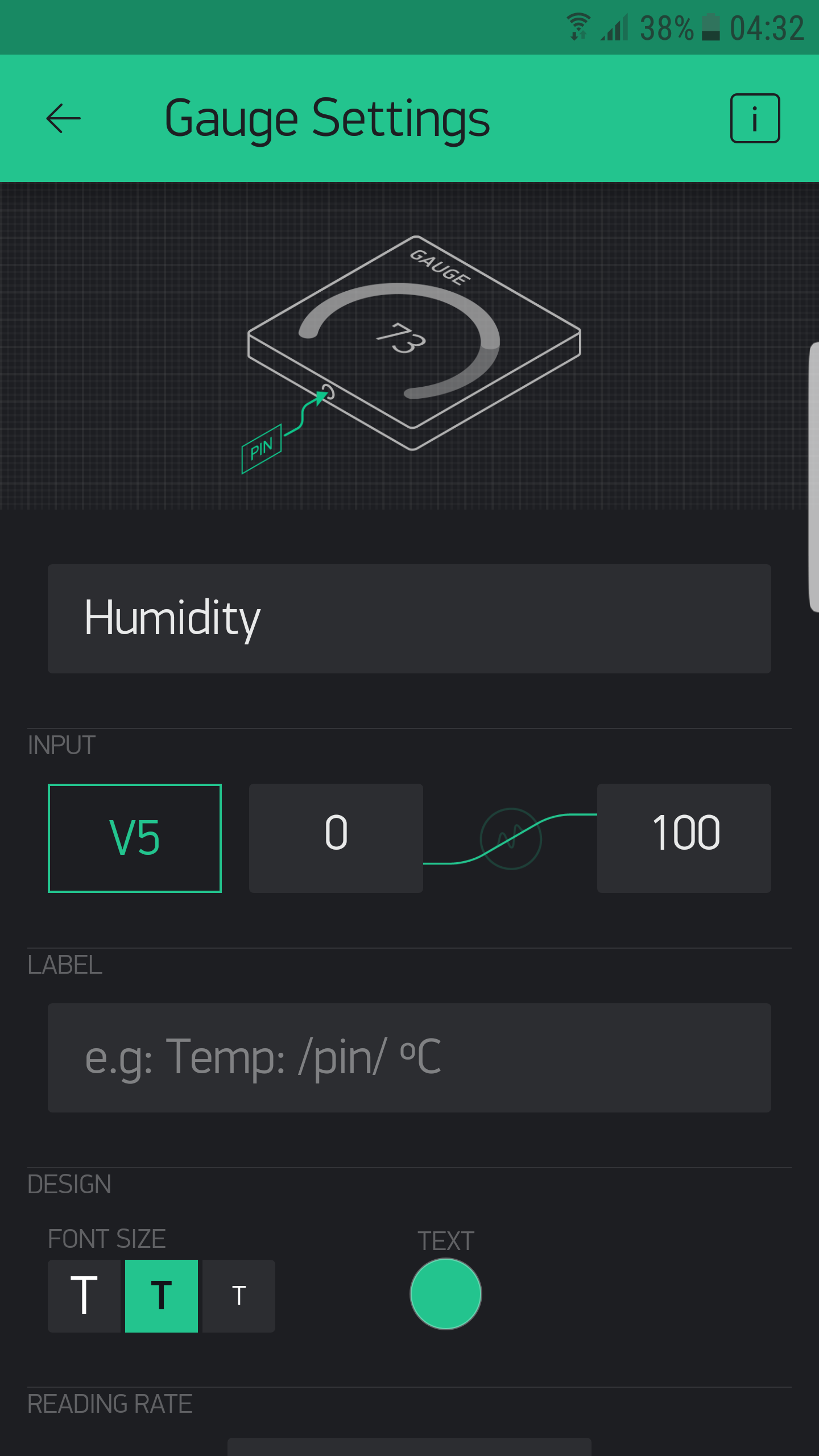Tap the label format field
Image resolution: width=819 pixels, height=1456 pixels.
click(x=409, y=1058)
